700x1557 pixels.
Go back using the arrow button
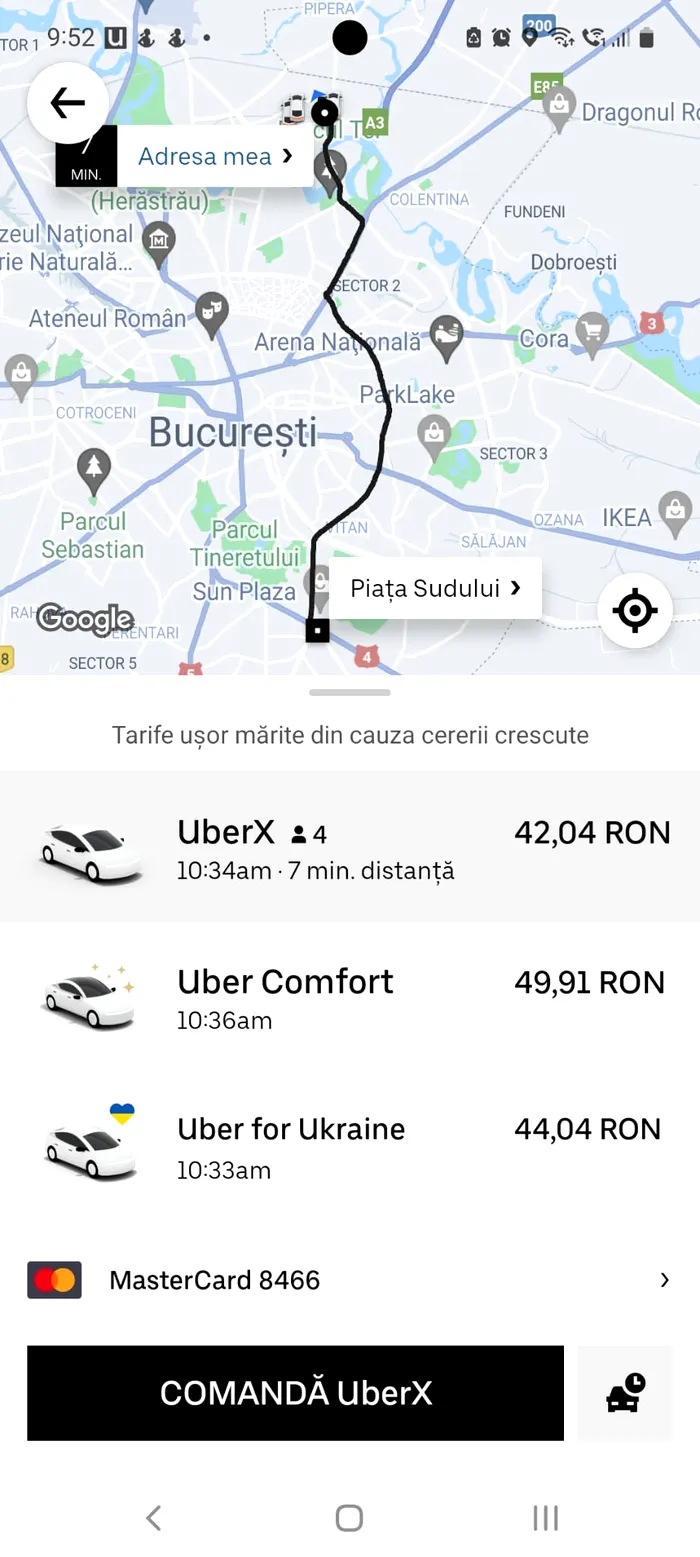(67, 103)
